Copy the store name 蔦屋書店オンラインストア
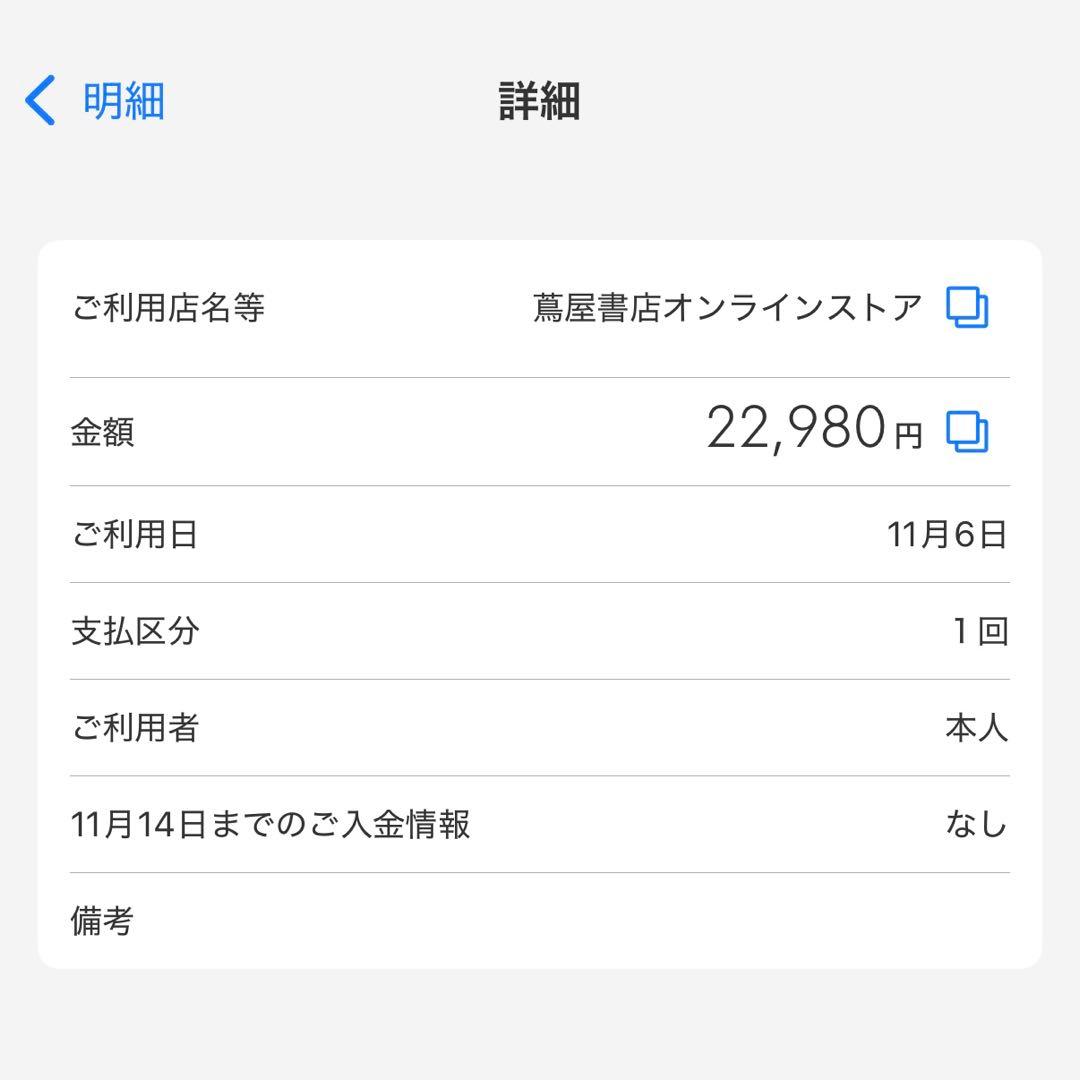This screenshot has width=1080, height=1080. [967, 308]
